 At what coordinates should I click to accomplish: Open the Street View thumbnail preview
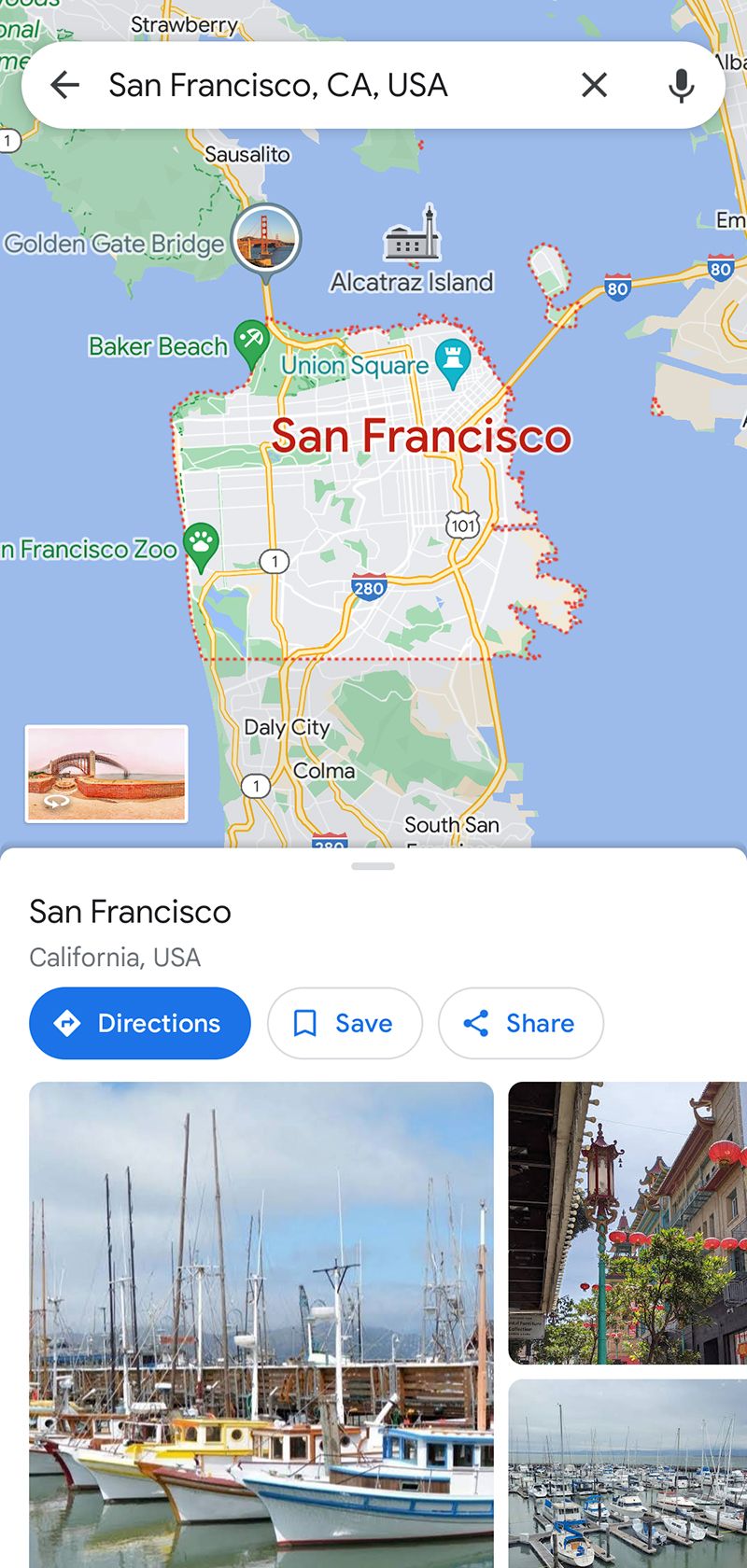(x=106, y=774)
